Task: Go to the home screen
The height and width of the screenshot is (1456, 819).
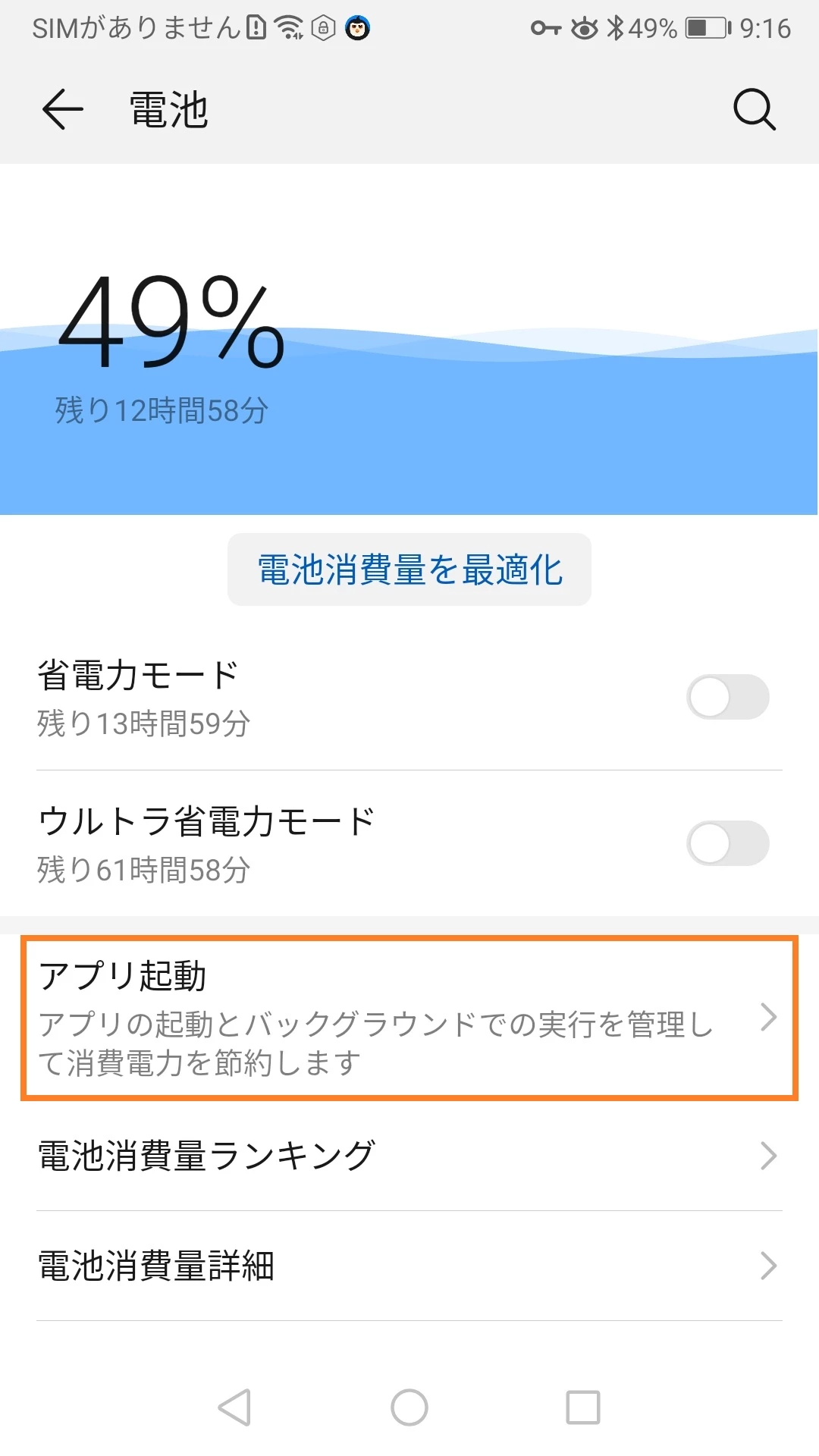Action: (x=409, y=1407)
